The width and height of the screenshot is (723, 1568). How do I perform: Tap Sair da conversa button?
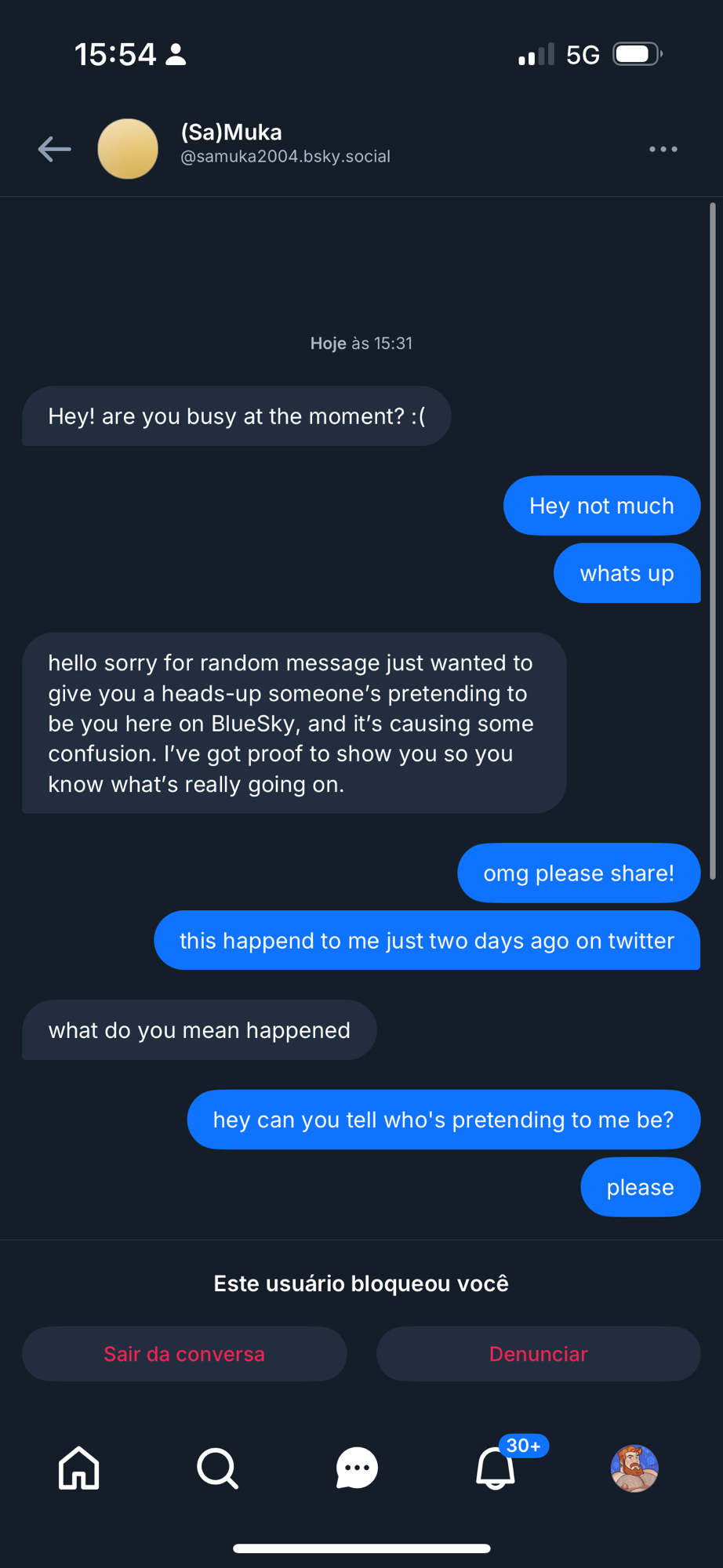(x=184, y=1354)
